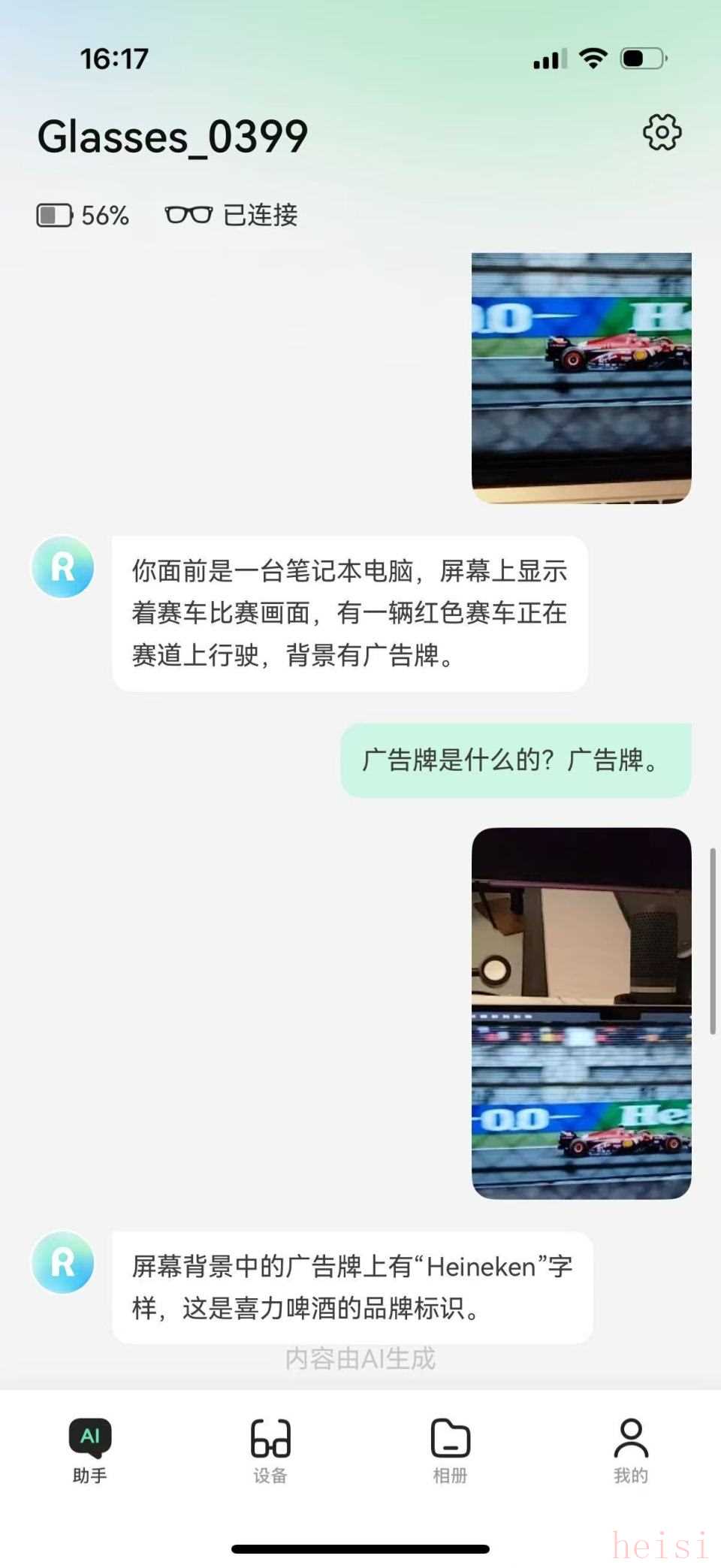Switch to the 设备 tab

click(x=270, y=1450)
